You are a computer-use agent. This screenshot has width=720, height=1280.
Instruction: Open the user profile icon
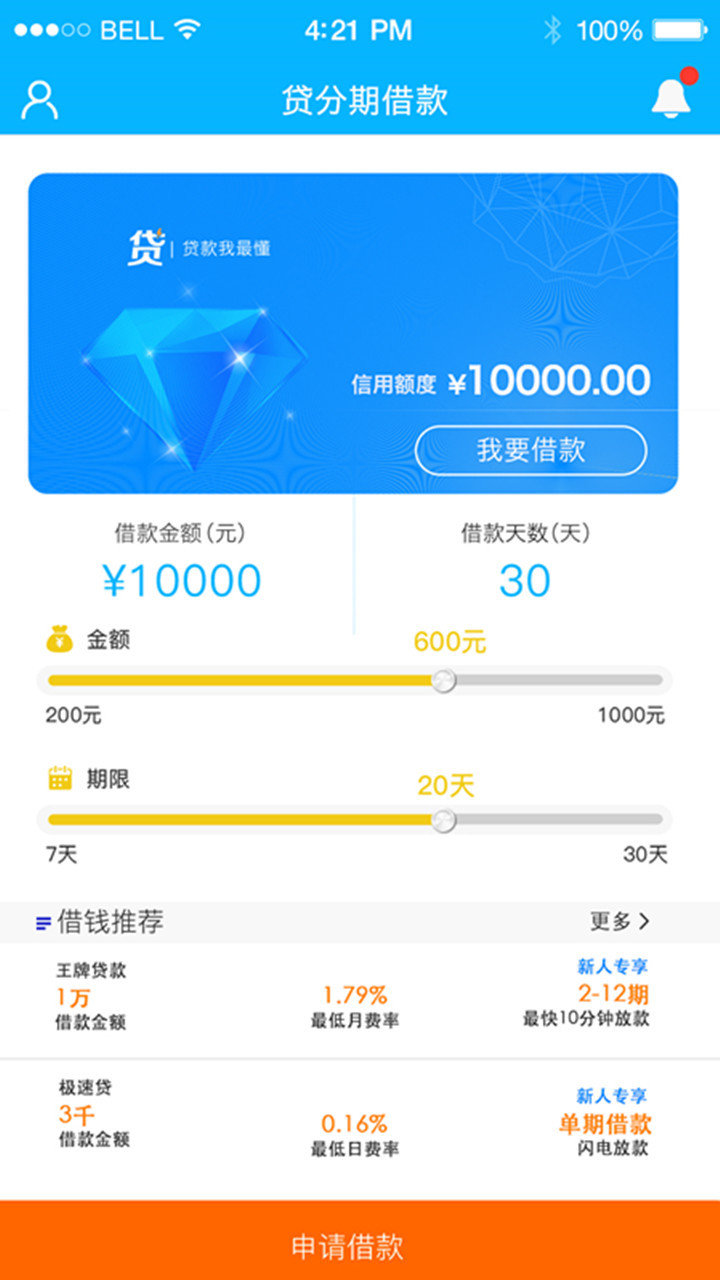(x=40, y=100)
